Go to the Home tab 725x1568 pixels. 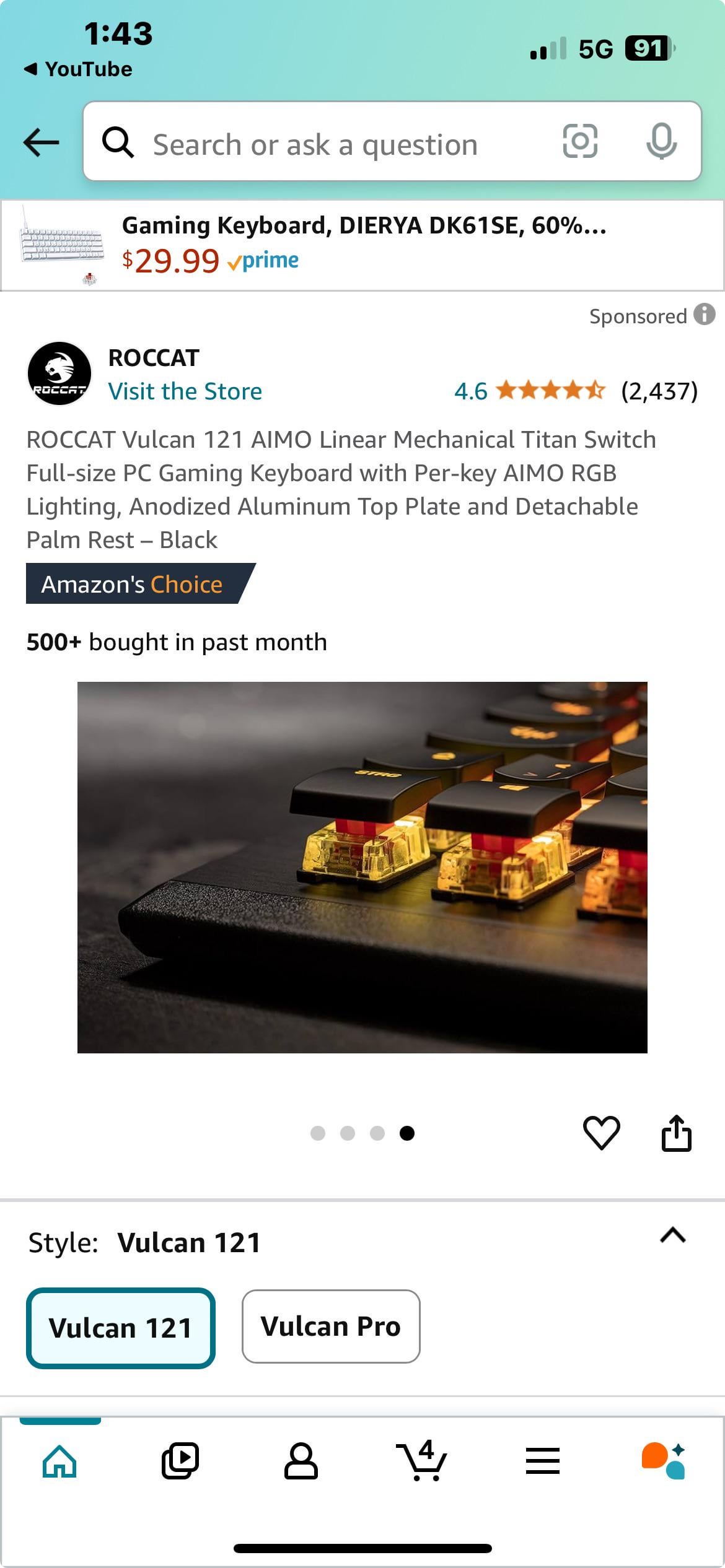tap(59, 1461)
